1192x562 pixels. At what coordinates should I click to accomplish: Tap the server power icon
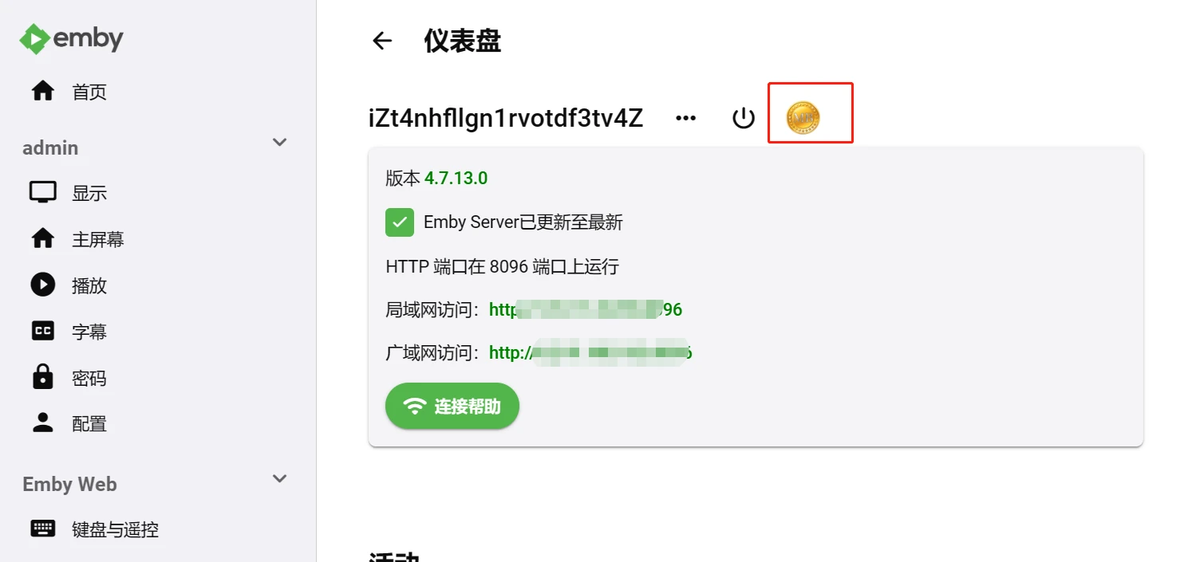743,118
